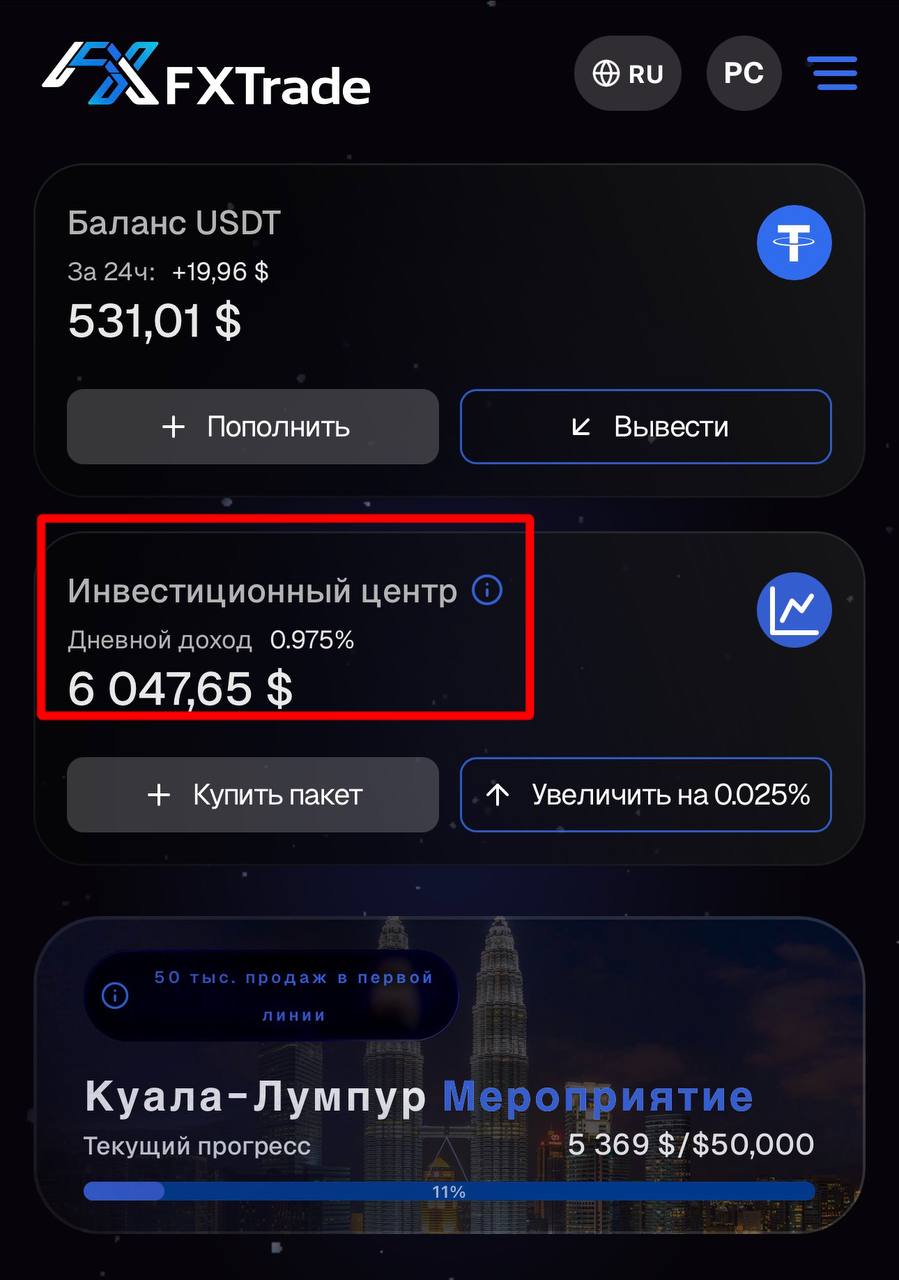Tap Пополнить to top up balance
The image size is (899, 1280).
click(x=253, y=427)
